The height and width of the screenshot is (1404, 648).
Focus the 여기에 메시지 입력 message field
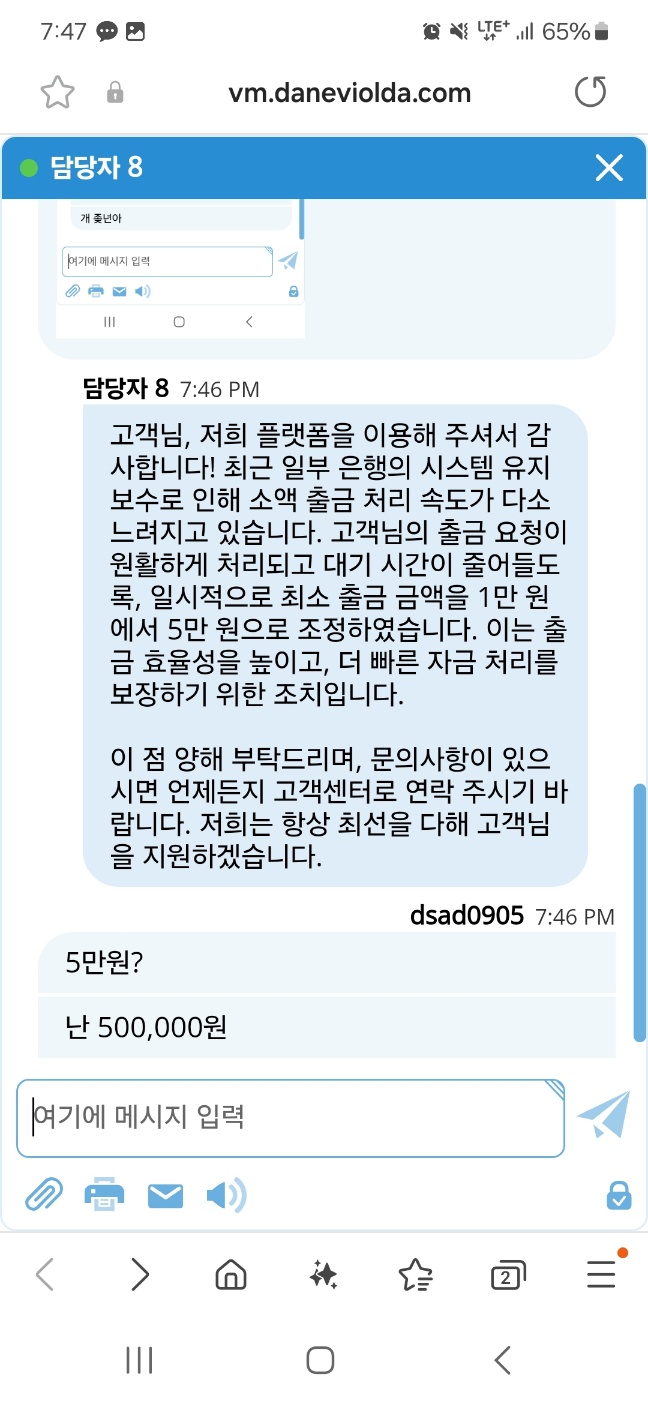click(x=290, y=1117)
